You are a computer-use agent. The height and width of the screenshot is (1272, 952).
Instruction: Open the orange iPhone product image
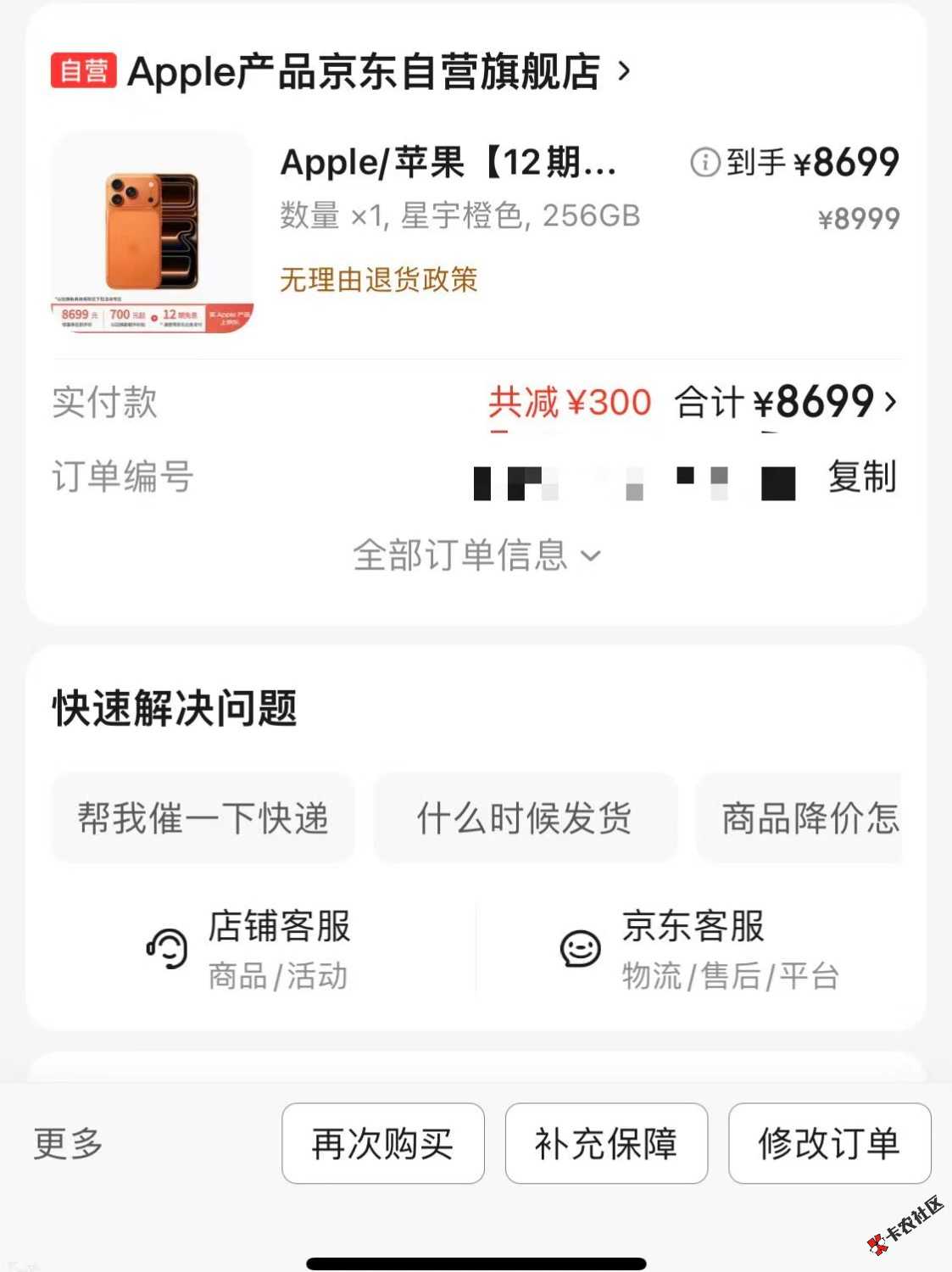153,232
